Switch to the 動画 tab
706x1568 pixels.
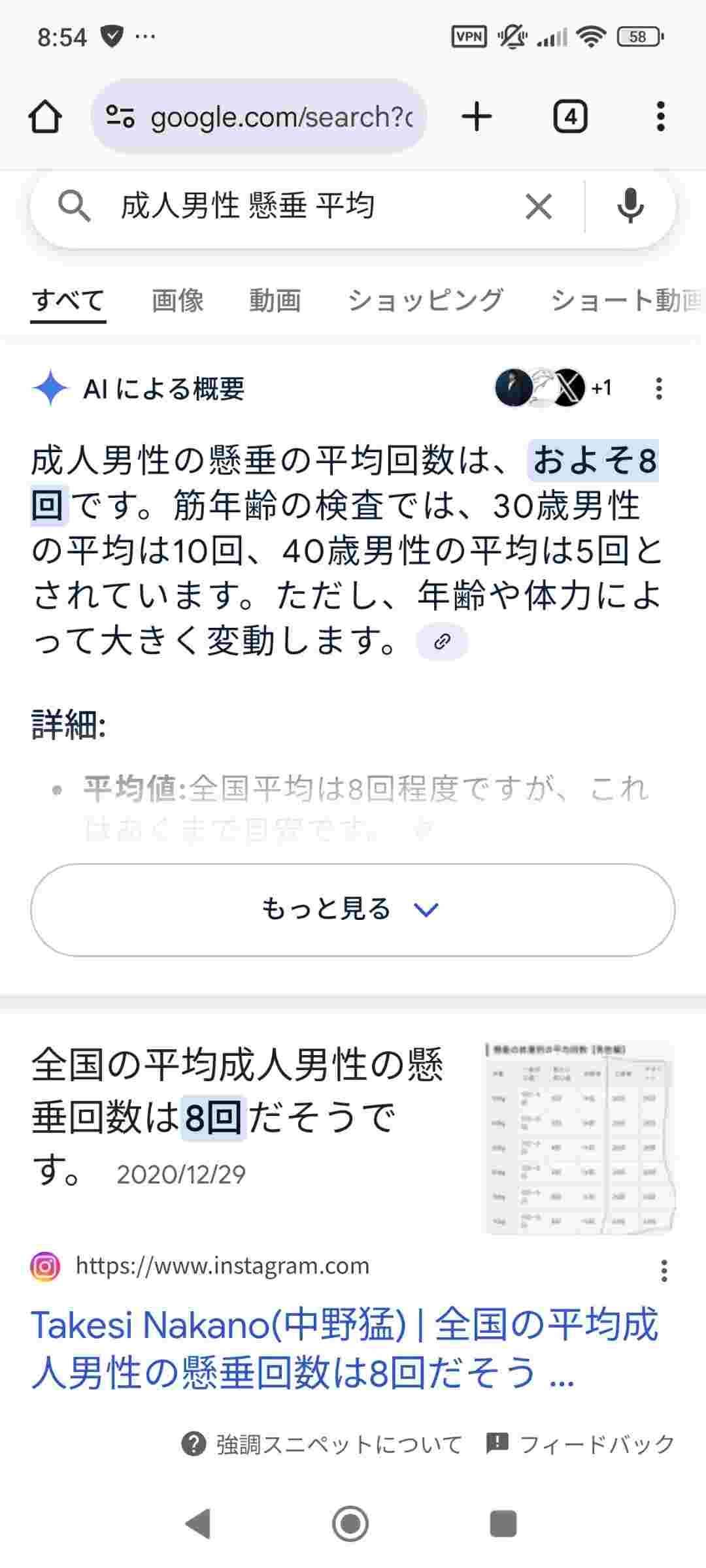275,301
